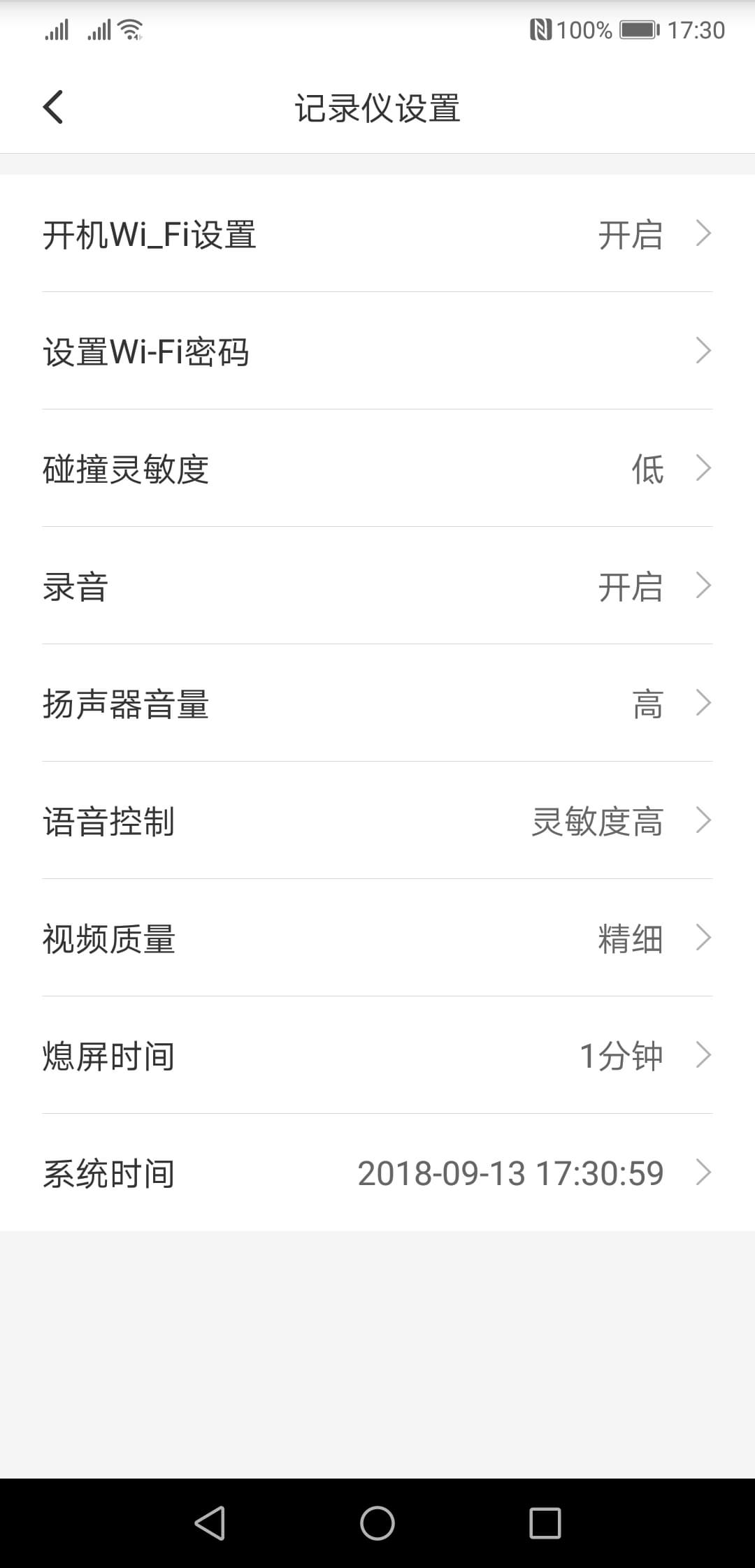Tap the system home button
The width and height of the screenshot is (755, 1568).
pyautogui.click(x=377, y=1523)
